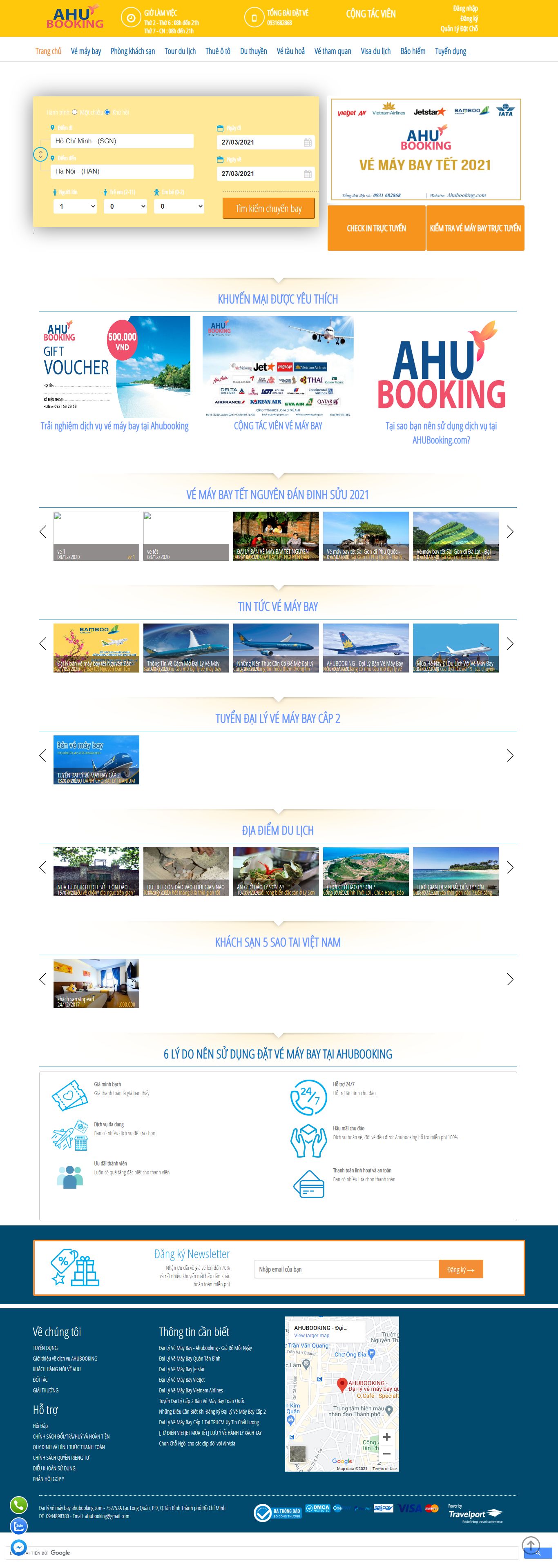Jump back to top with arrow button

pos(531,1545)
